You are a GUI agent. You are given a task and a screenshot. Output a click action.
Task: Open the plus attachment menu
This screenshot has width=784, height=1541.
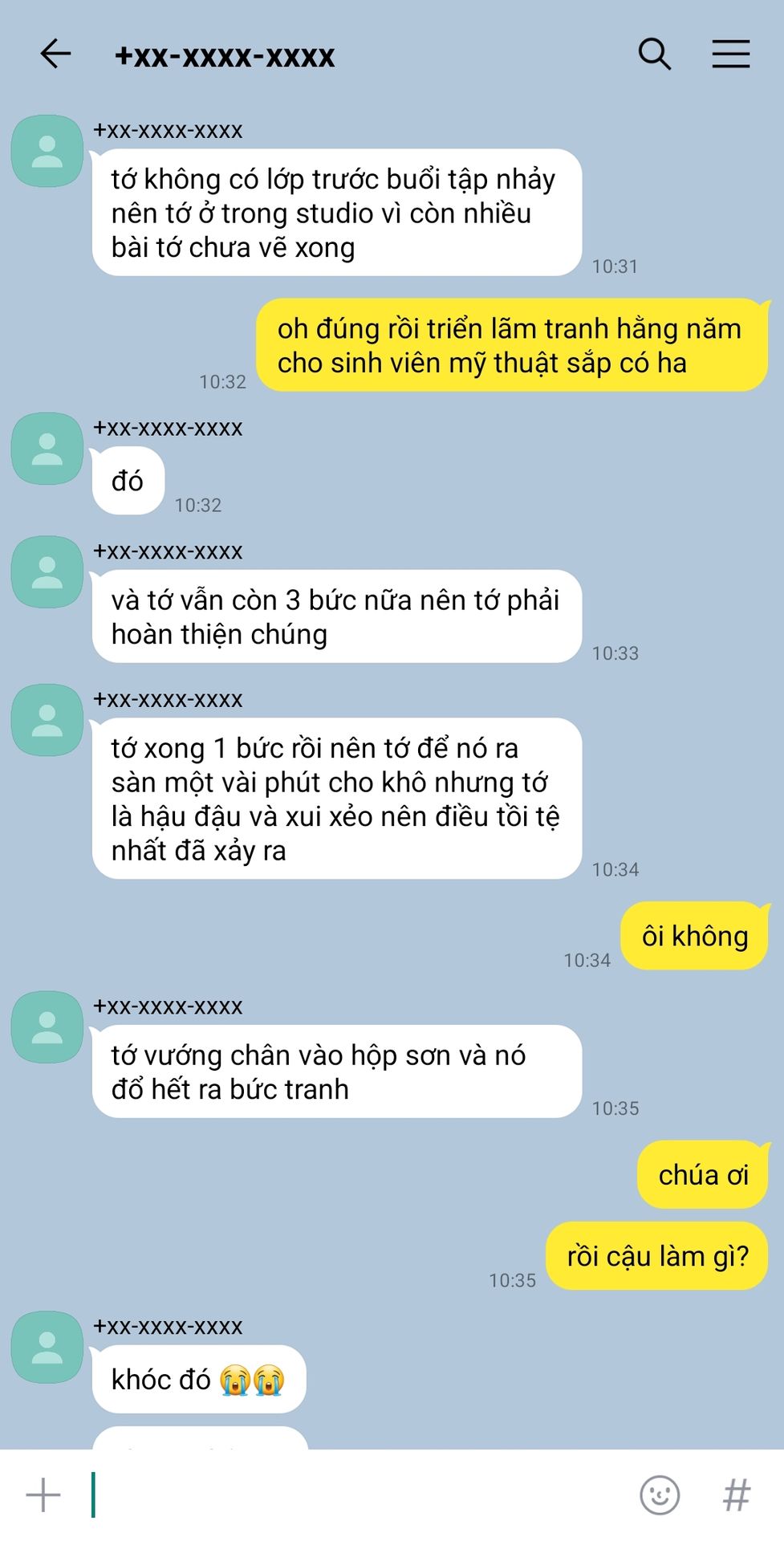pyautogui.click(x=43, y=1495)
